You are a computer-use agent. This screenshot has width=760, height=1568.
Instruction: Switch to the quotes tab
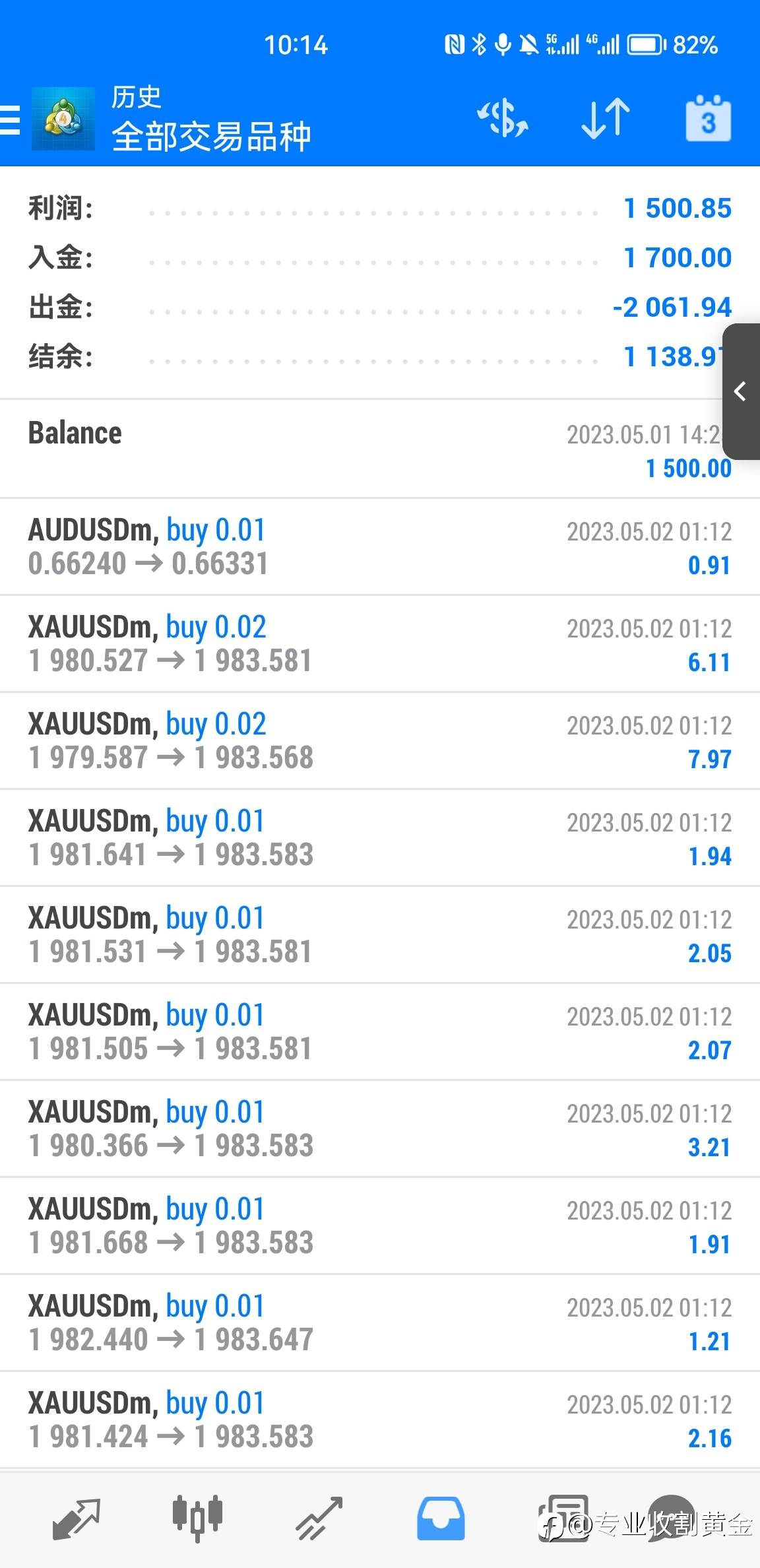(x=77, y=1519)
